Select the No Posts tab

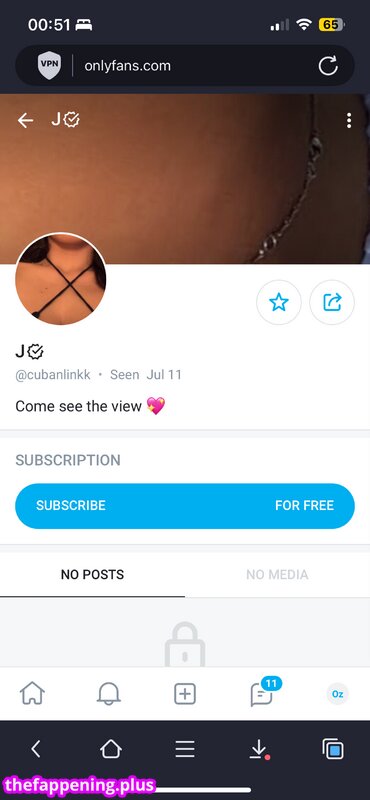(92, 574)
